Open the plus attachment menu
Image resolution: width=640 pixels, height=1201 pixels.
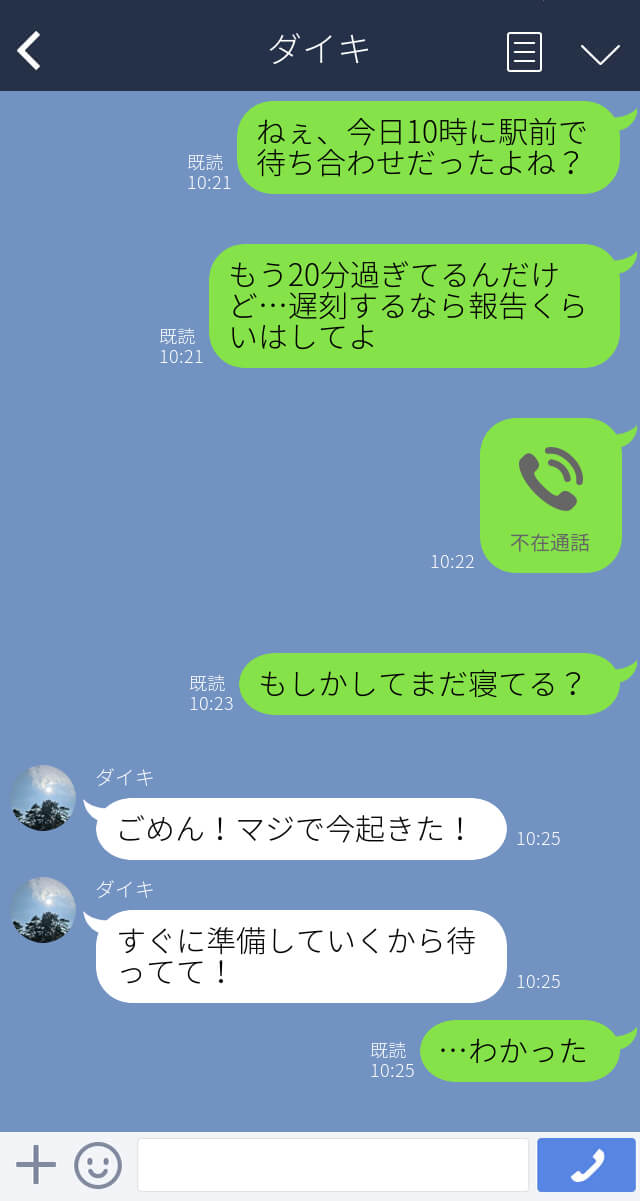[x=36, y=1165]
